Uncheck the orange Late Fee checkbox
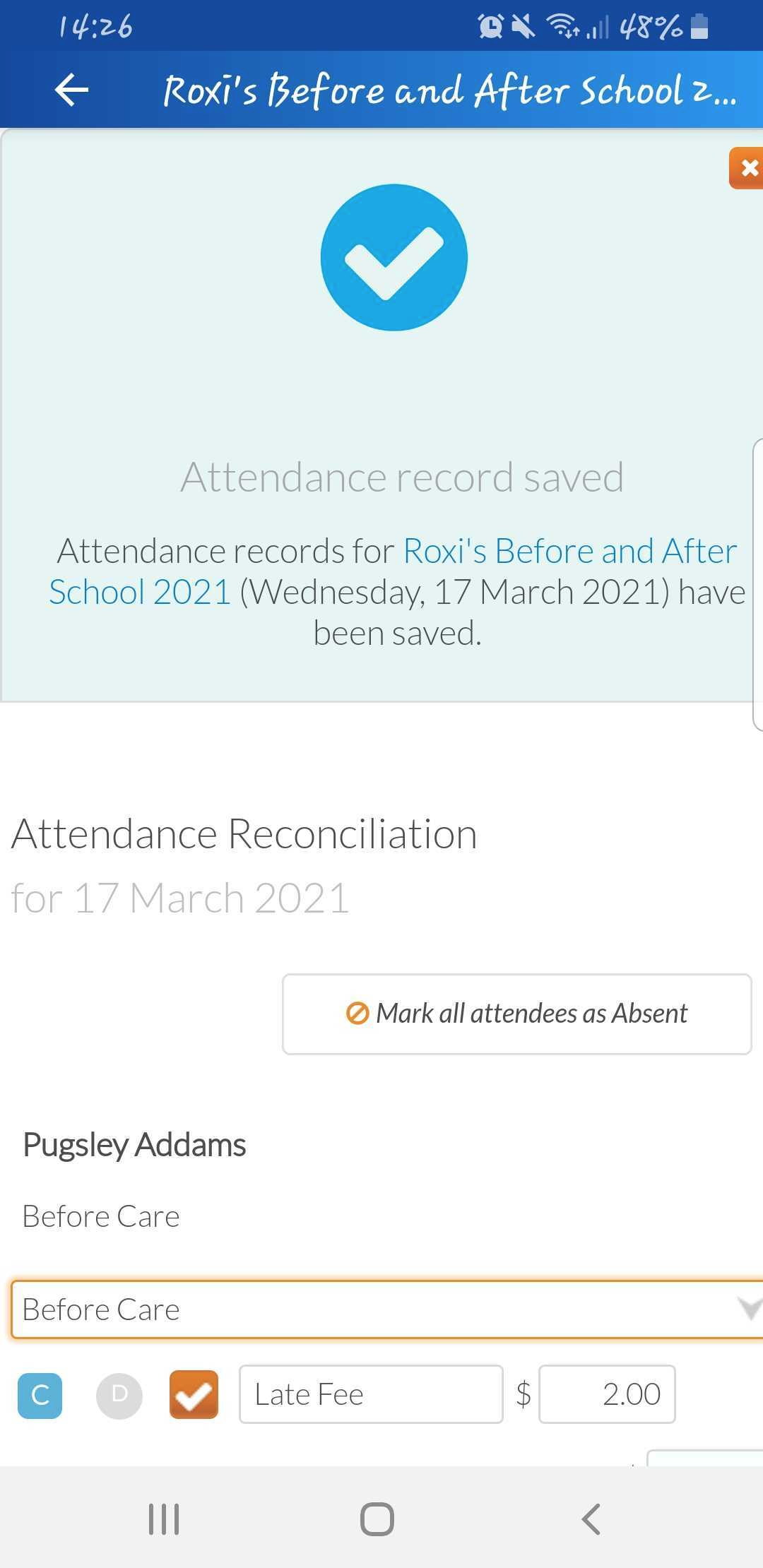 [194, 1395]
